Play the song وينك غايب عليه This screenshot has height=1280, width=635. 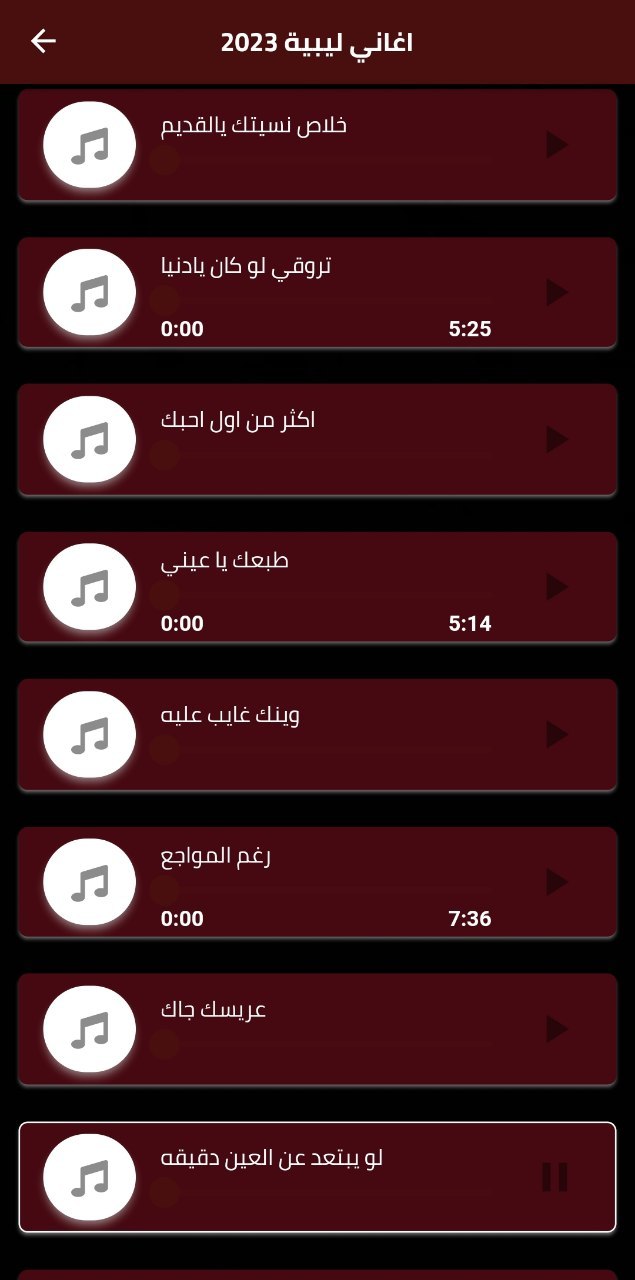click(x=556, y=735)
